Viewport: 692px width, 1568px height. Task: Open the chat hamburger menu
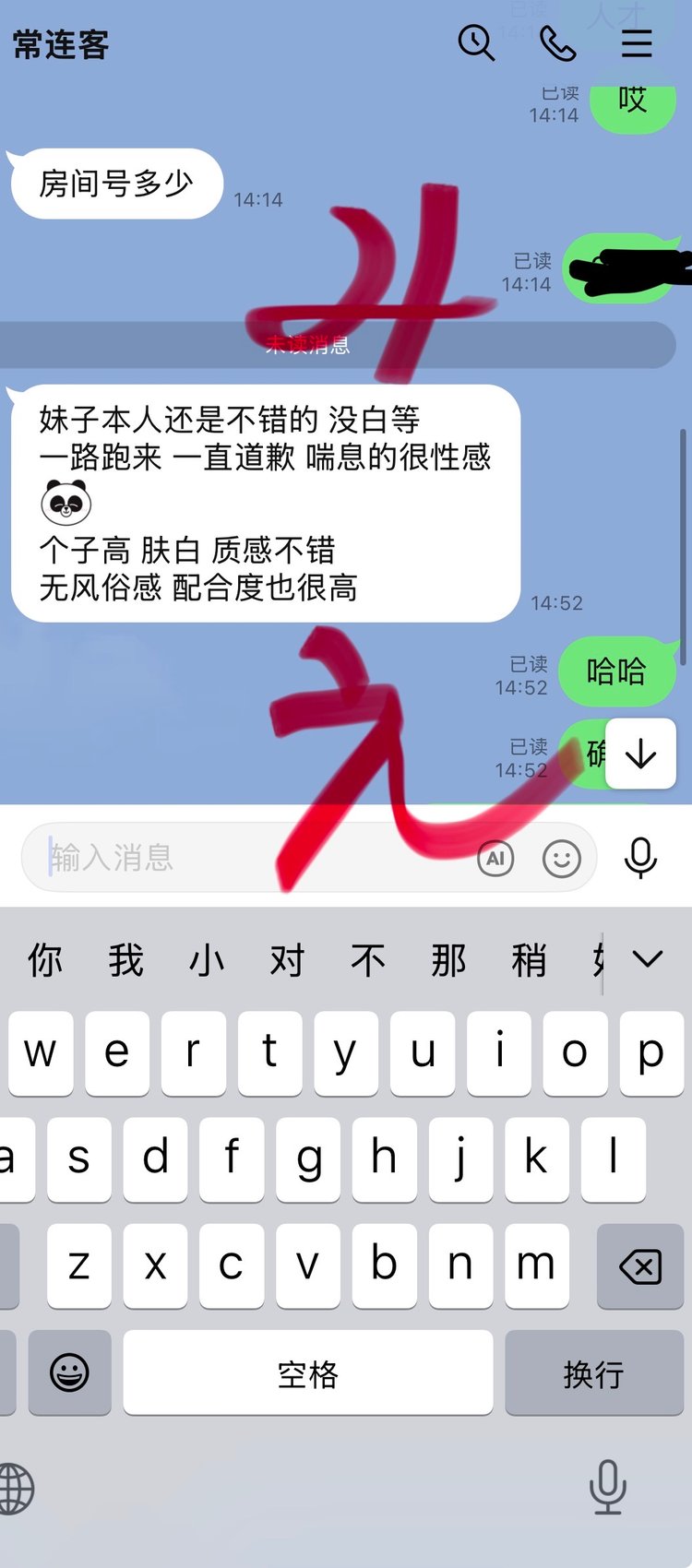coord(637,43)
